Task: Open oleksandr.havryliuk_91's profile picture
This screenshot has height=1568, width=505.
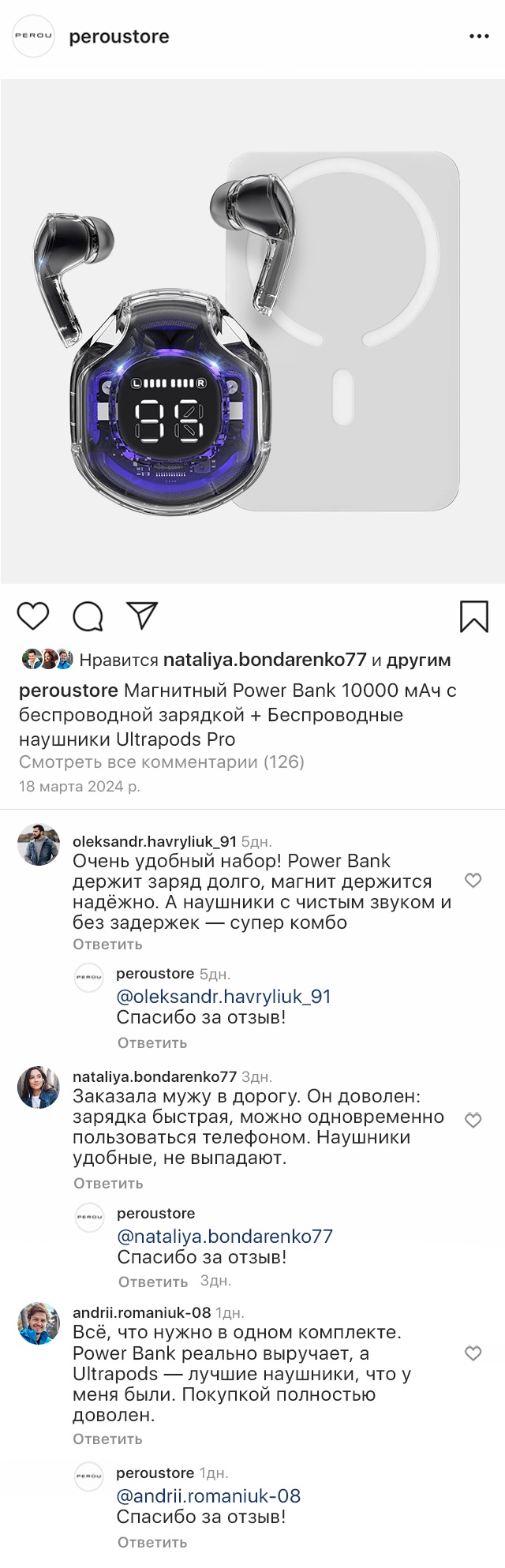Action: coord(39,845)
